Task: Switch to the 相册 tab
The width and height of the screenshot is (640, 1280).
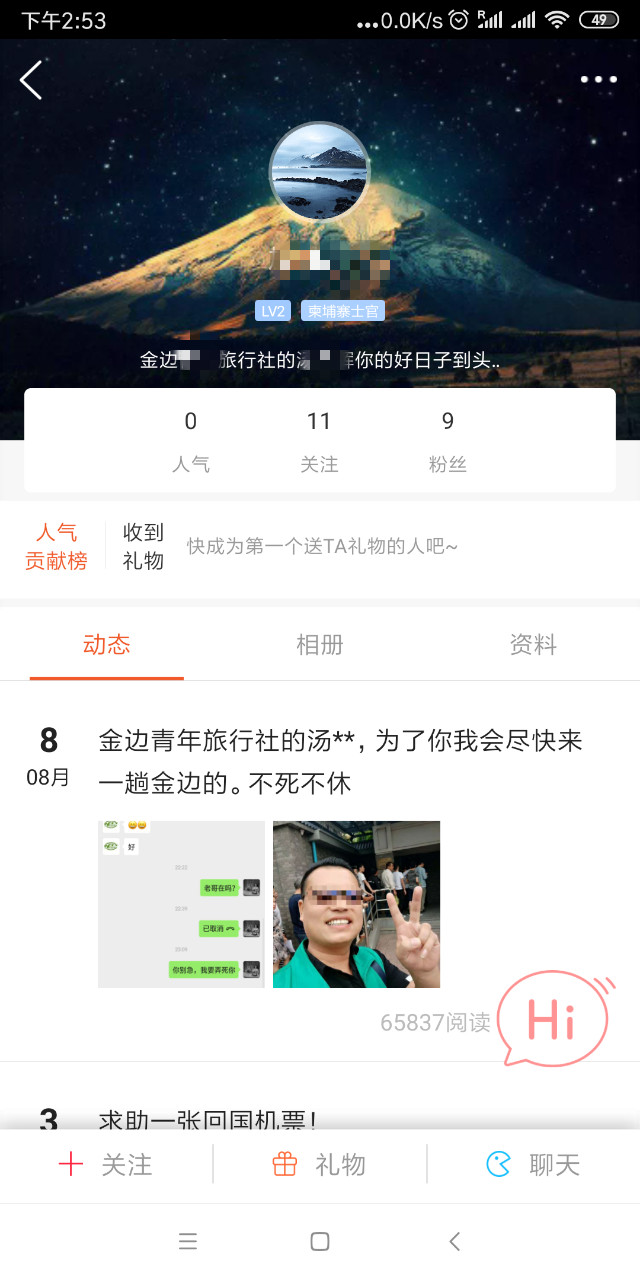Action: click(x=320, y=645)
